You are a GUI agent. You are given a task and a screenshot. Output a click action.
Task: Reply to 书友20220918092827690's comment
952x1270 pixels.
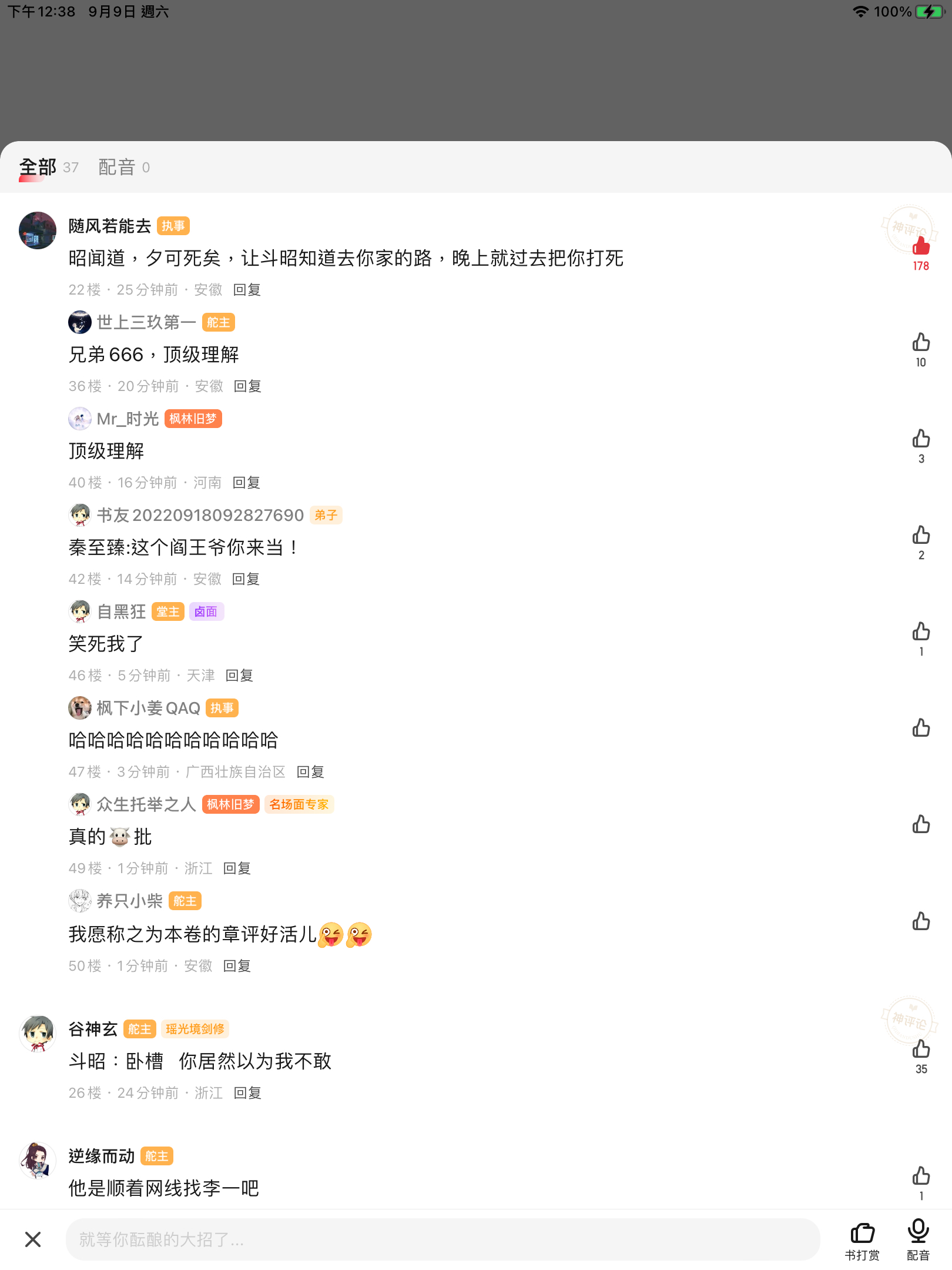pos(246,579)
